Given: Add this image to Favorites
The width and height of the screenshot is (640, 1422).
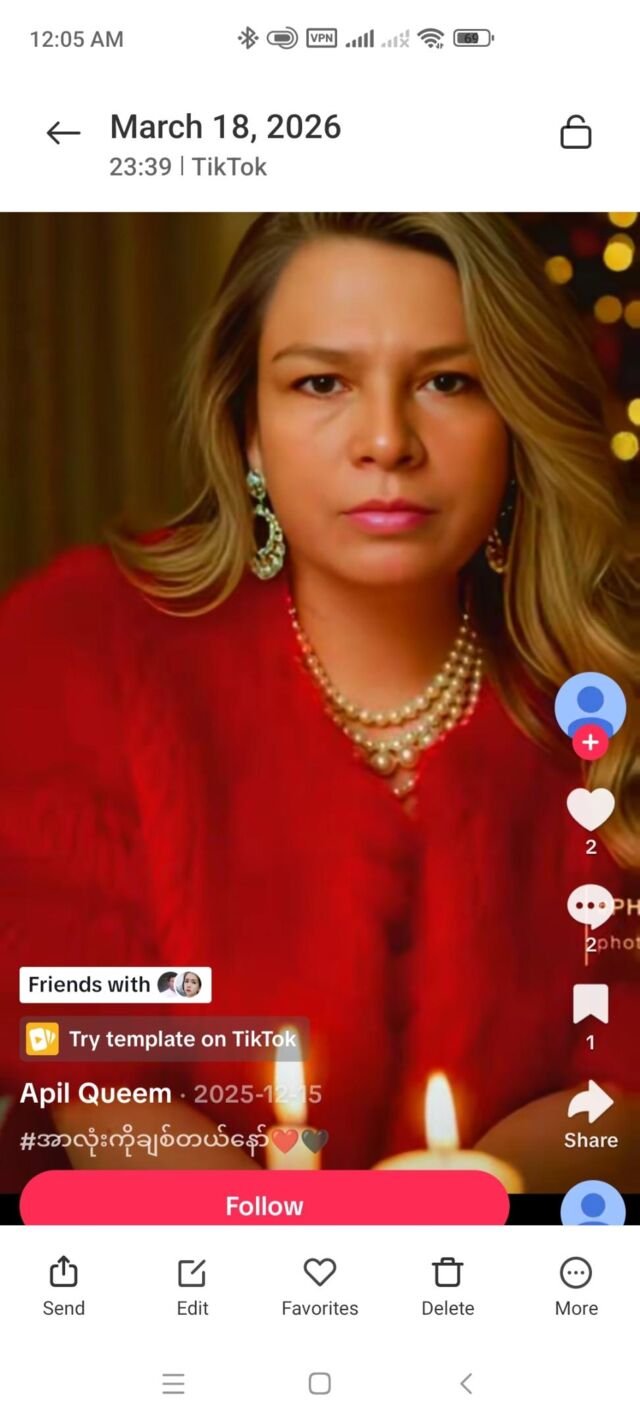Looking at the screenshot, I should [x=320, y=1287].
